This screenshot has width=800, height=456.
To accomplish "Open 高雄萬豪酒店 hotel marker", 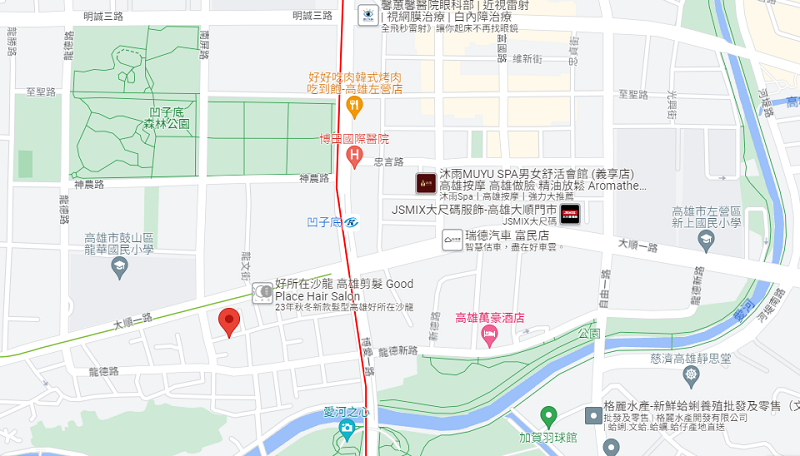I will click(x=490, y=337).
